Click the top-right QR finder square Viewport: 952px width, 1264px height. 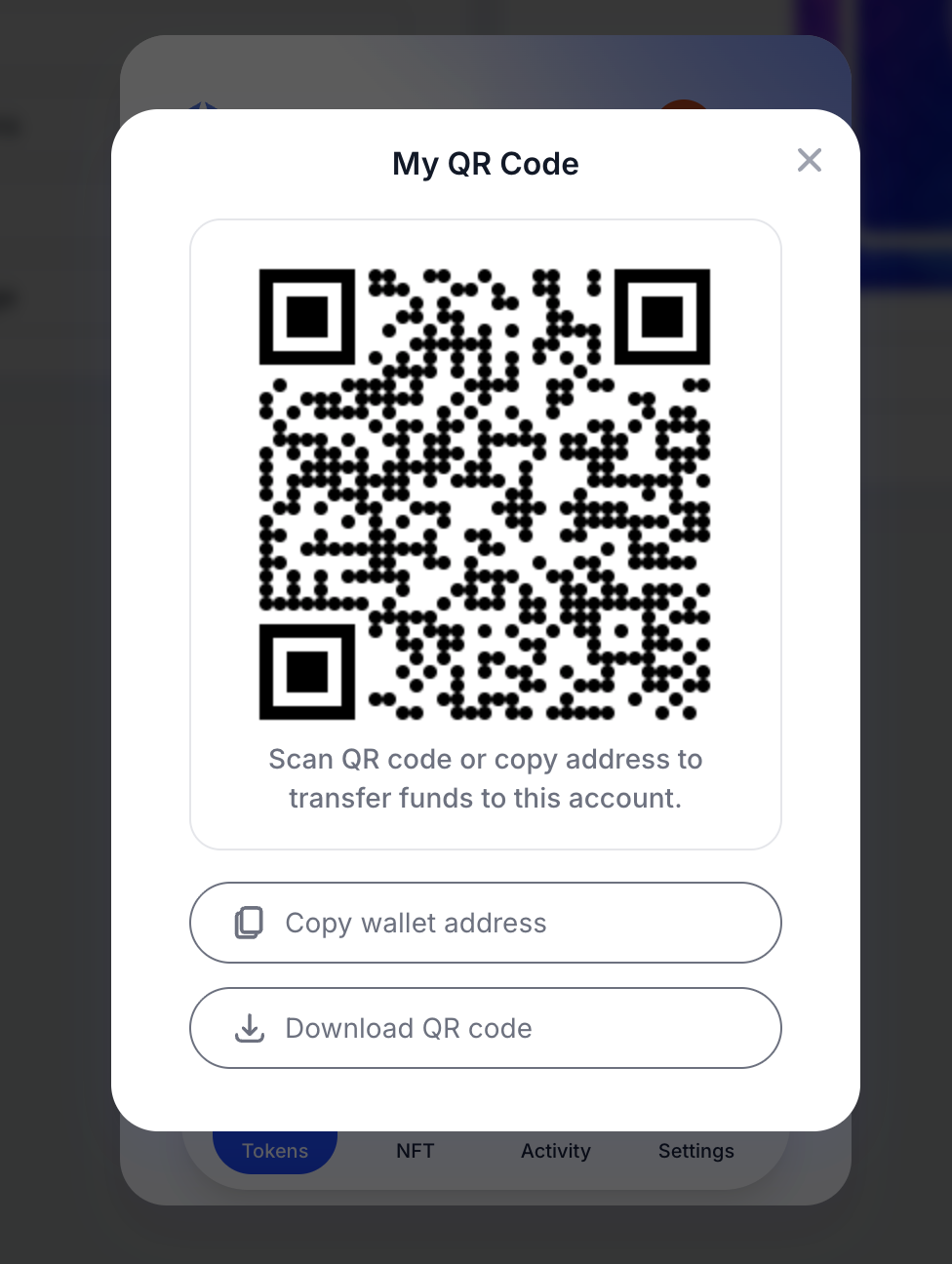664,316
